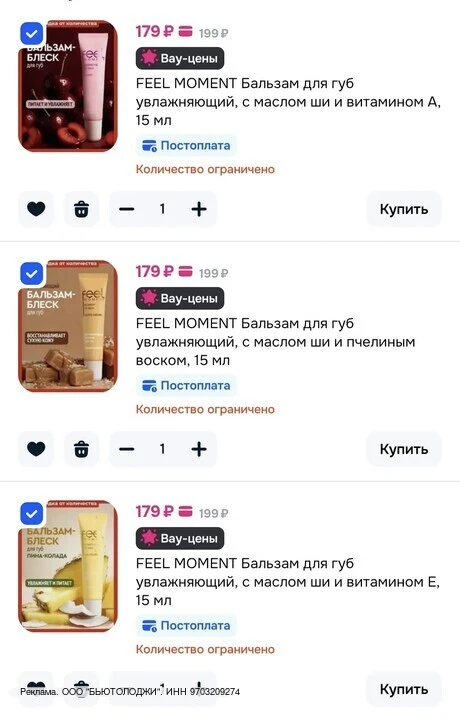The image size is (460, 719).
Task: Increase quantity of beeswax lip balm
Action: (x=199, y=449)
